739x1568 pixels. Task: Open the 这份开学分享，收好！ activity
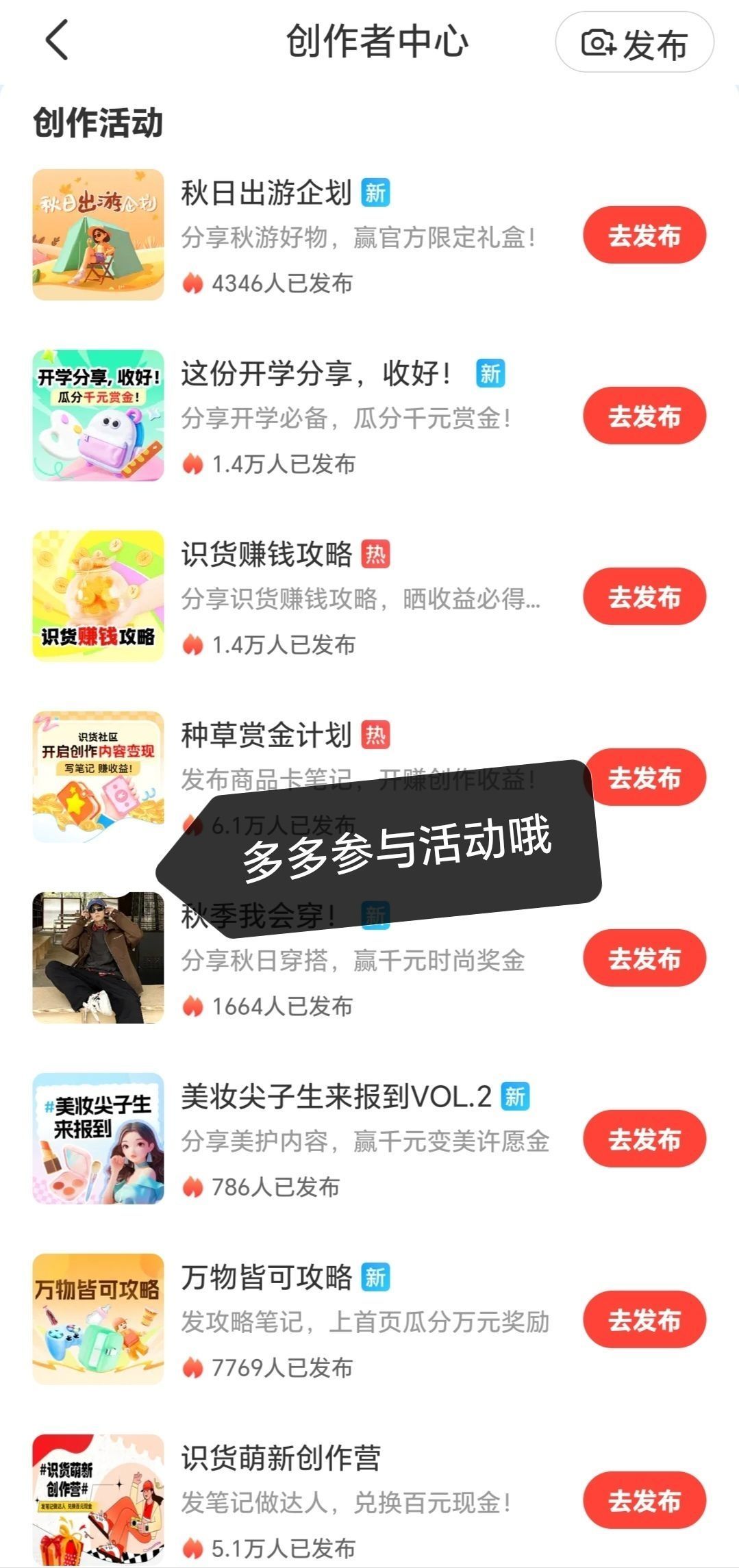point(315,375)
